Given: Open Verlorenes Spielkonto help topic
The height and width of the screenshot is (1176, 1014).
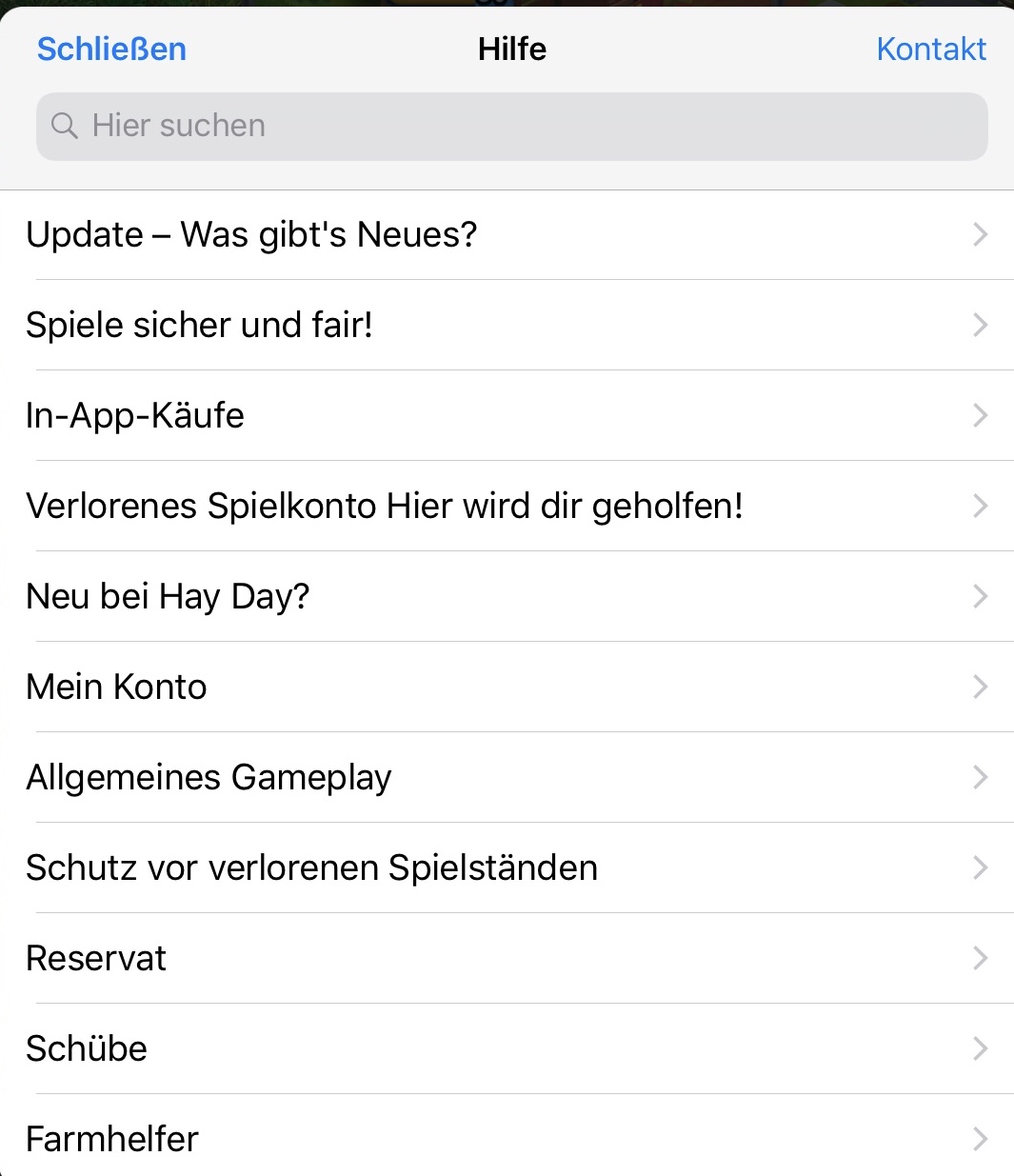Looking at the screenshot, I should tap(507, 507).
